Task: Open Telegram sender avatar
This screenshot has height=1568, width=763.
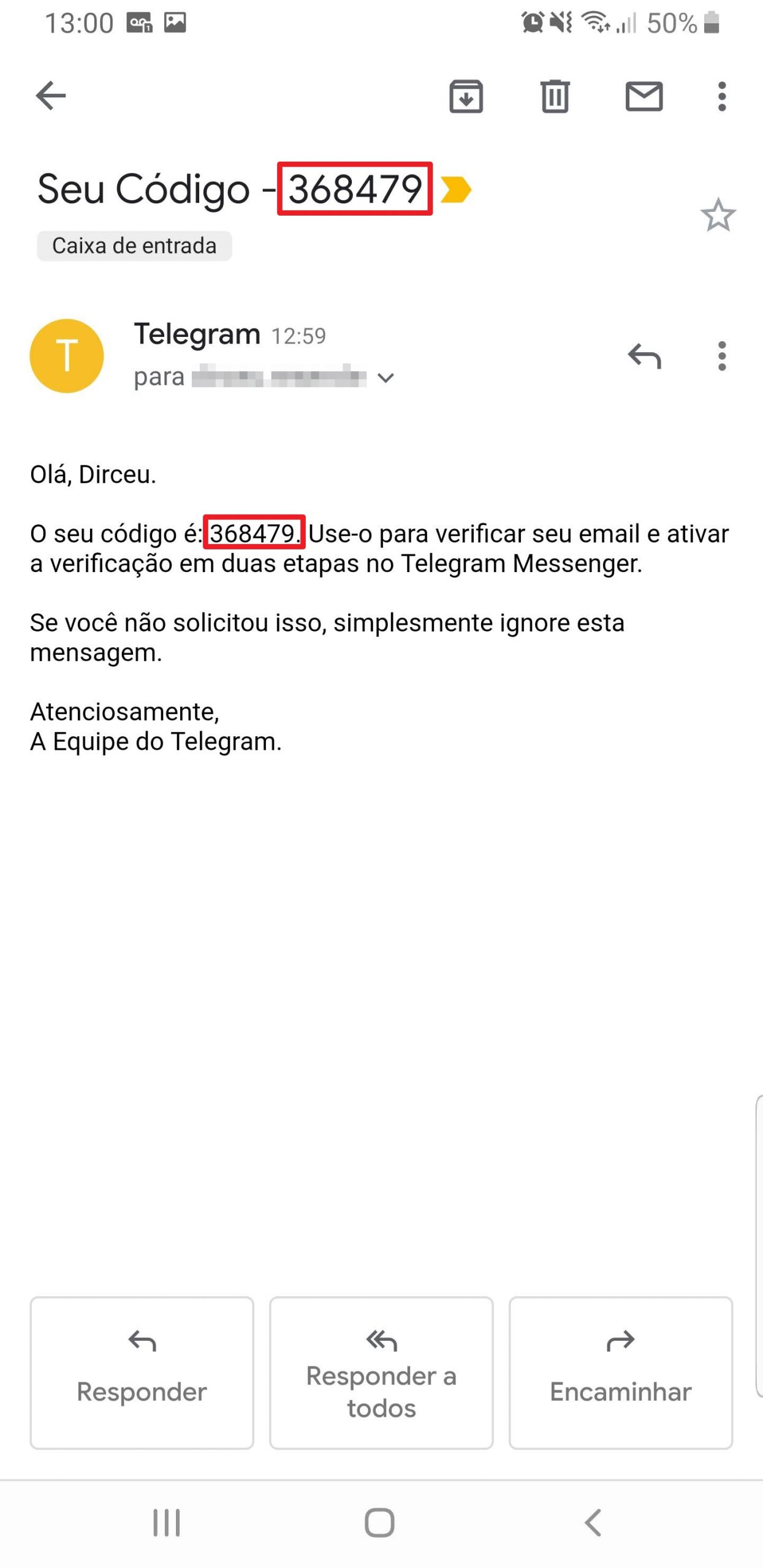Action: (x=67, y=355)
